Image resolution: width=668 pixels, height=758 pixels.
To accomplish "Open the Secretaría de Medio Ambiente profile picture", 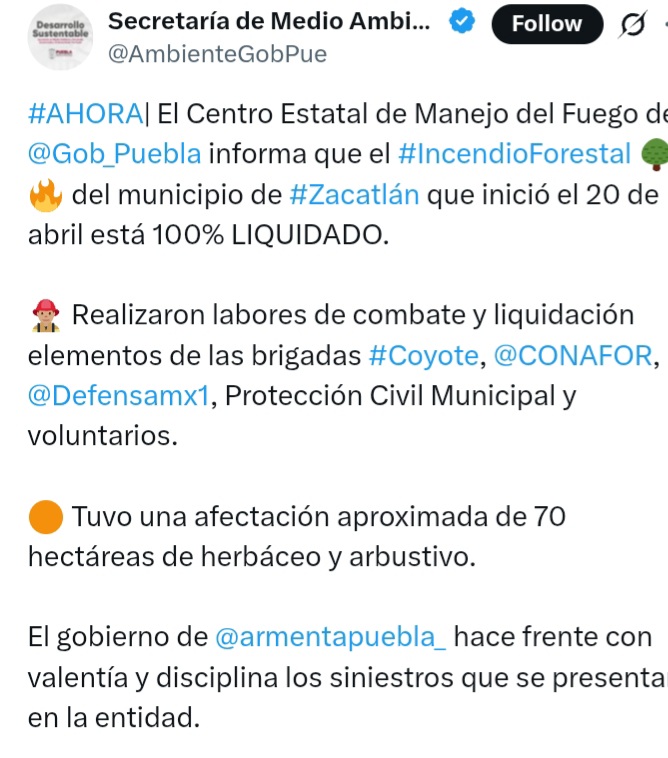I will (x=62, y=38).
